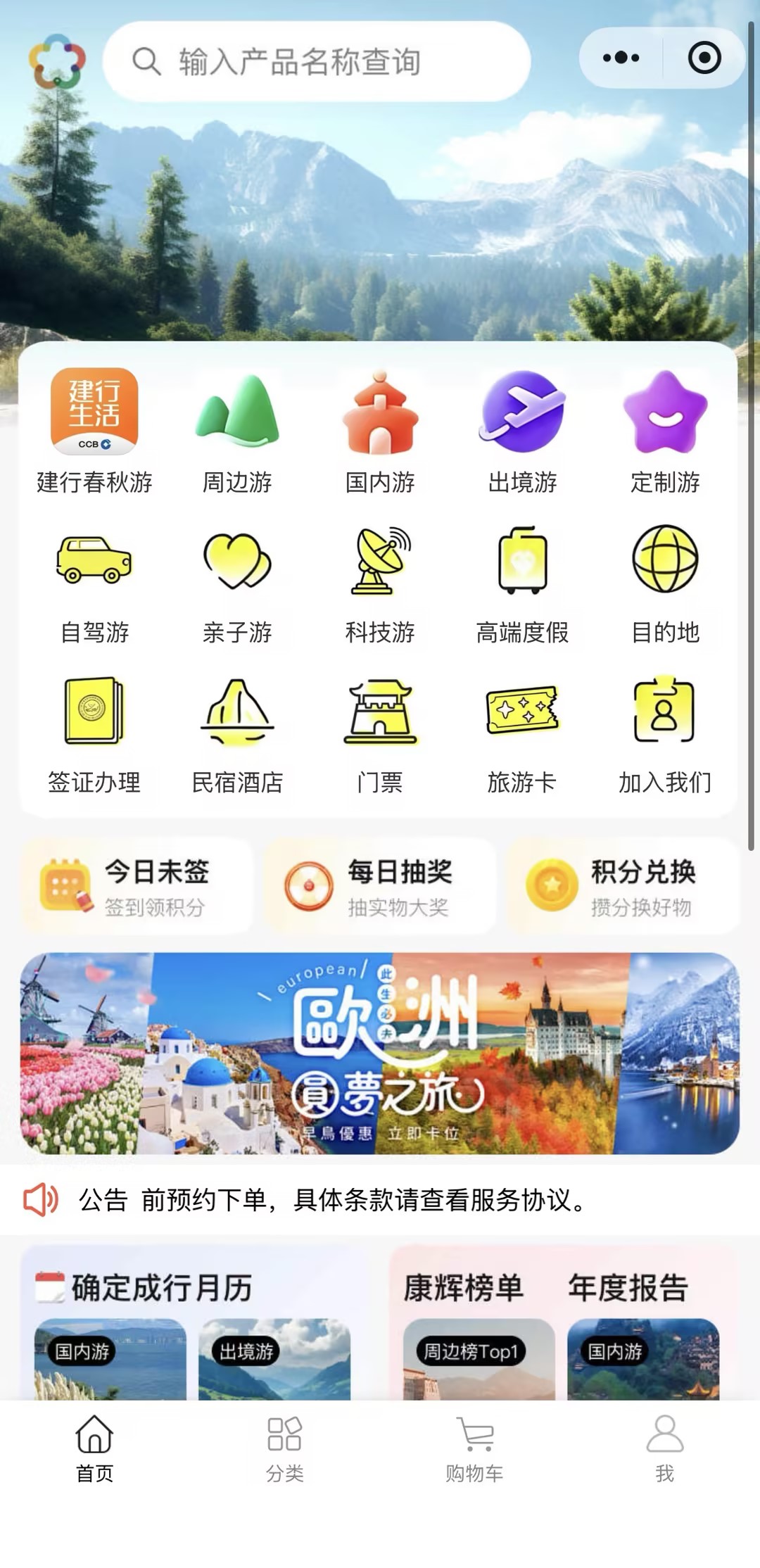Image resolution: width=760 pixels, height=1568 pixels.
Task: Check in via 今日未签 card
Action: tap(137, 886)
